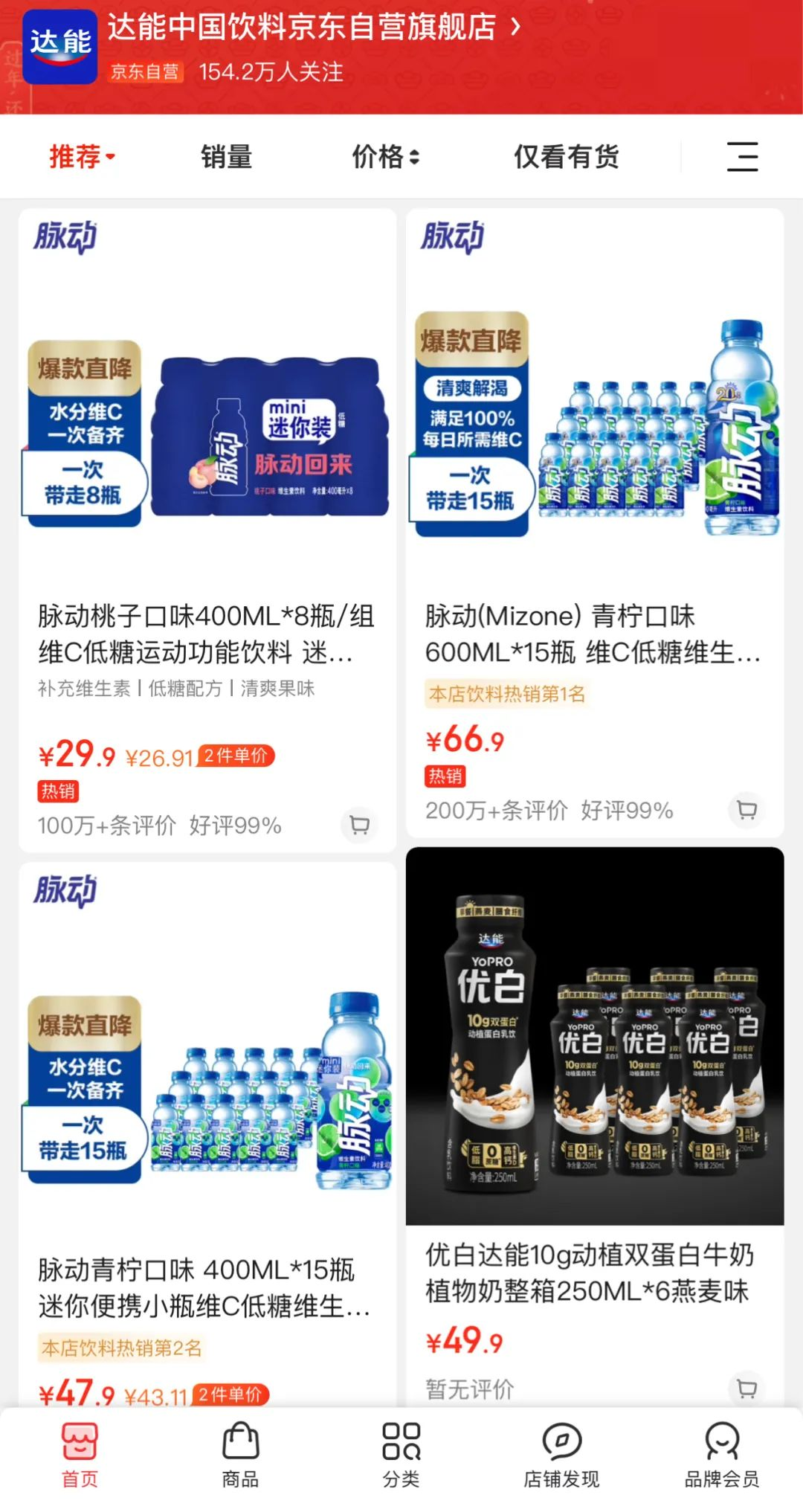
Task: Open the 品牌会员 tab
Action: pyautogui.click(x=721, y=1455)
